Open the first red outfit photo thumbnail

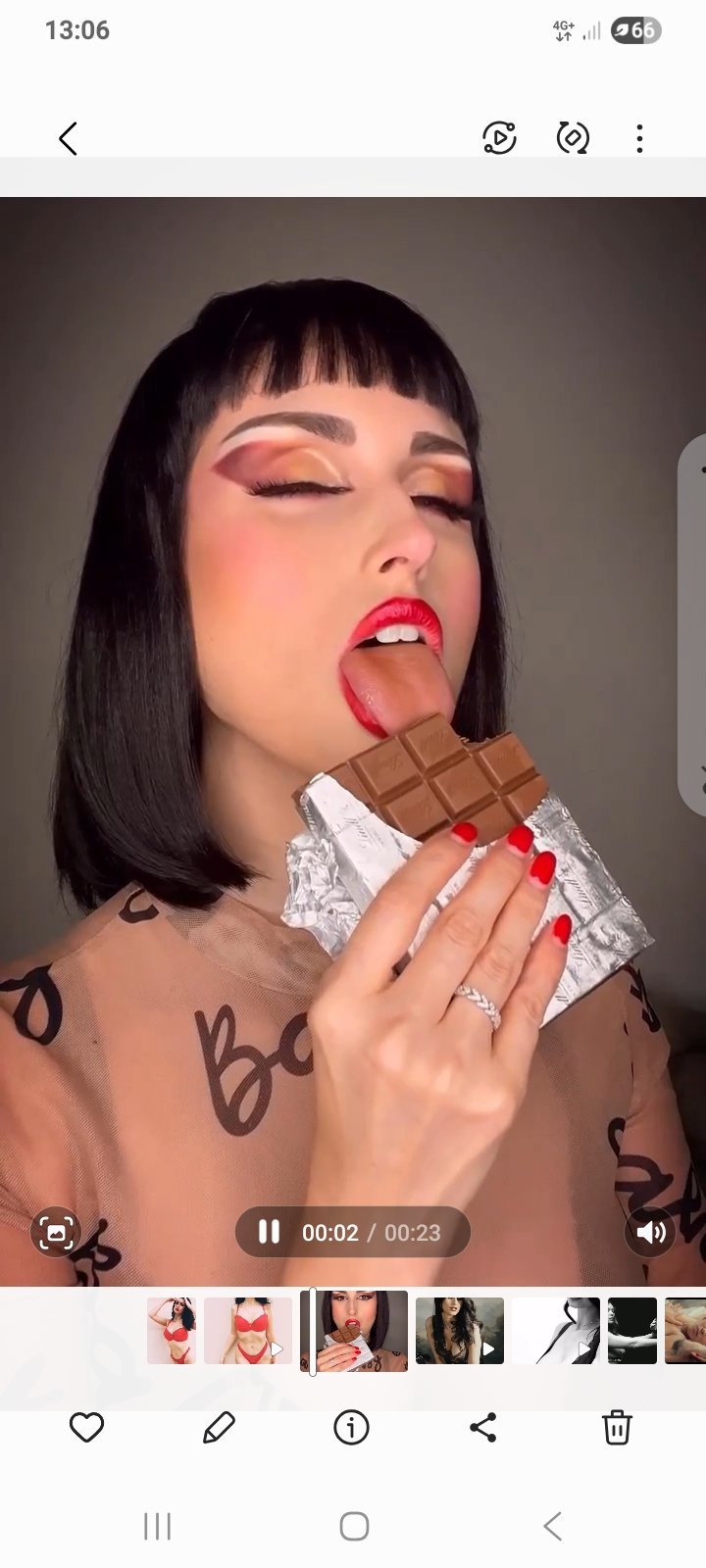[172, 1331]
